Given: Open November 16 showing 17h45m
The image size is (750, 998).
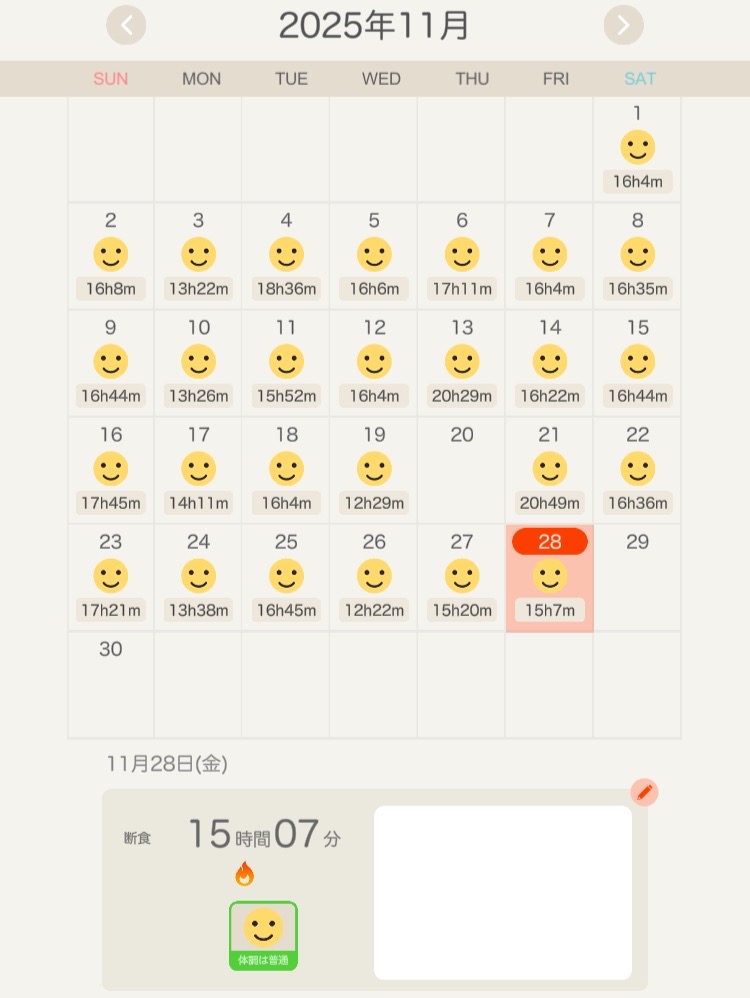Looking at the screenshot, I should pyautogui.click(x=111, y=470).
